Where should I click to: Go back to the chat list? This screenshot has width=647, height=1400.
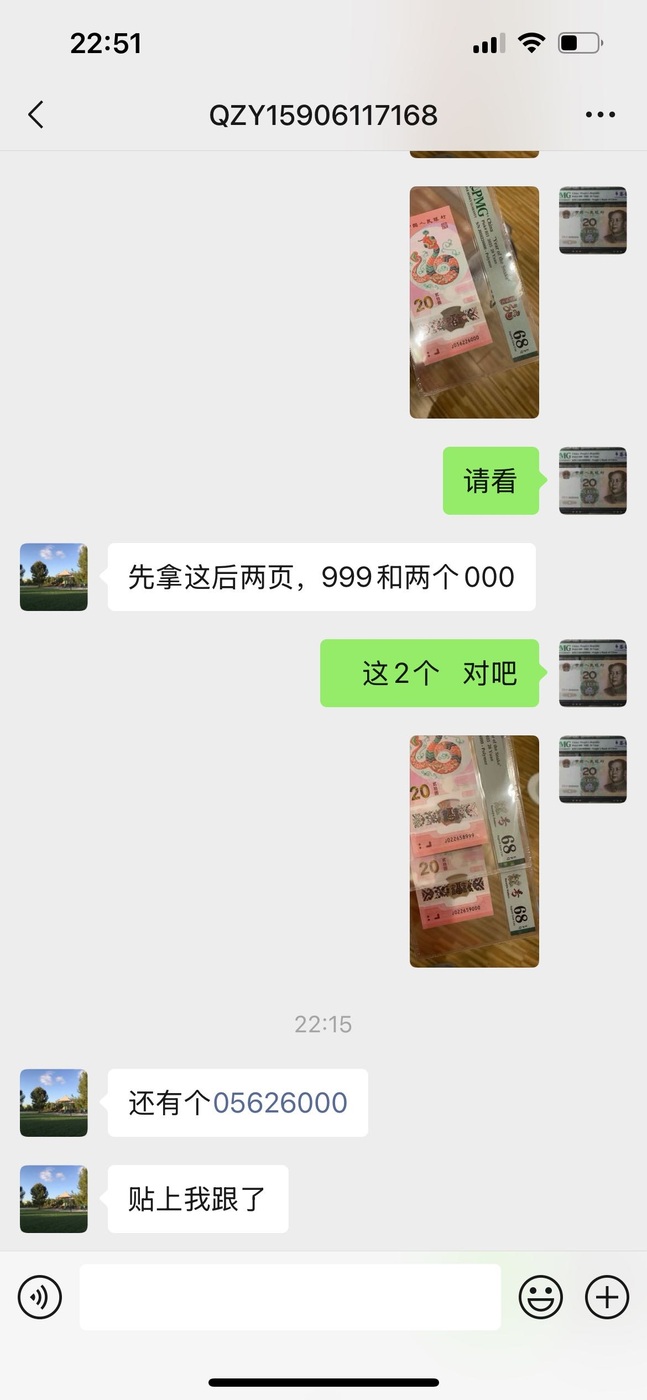click(x=36, y=115)
